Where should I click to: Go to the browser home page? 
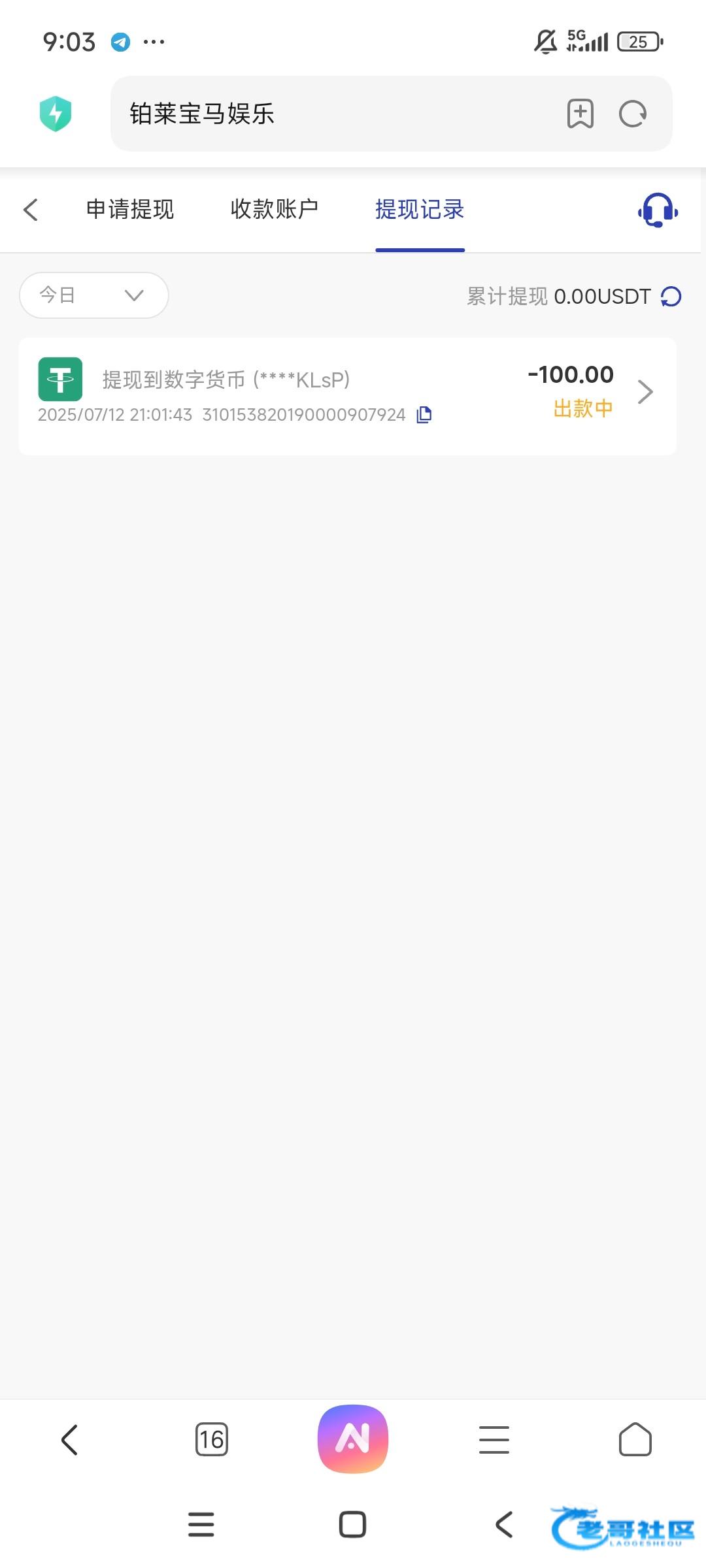click(x=635, y=1439)
